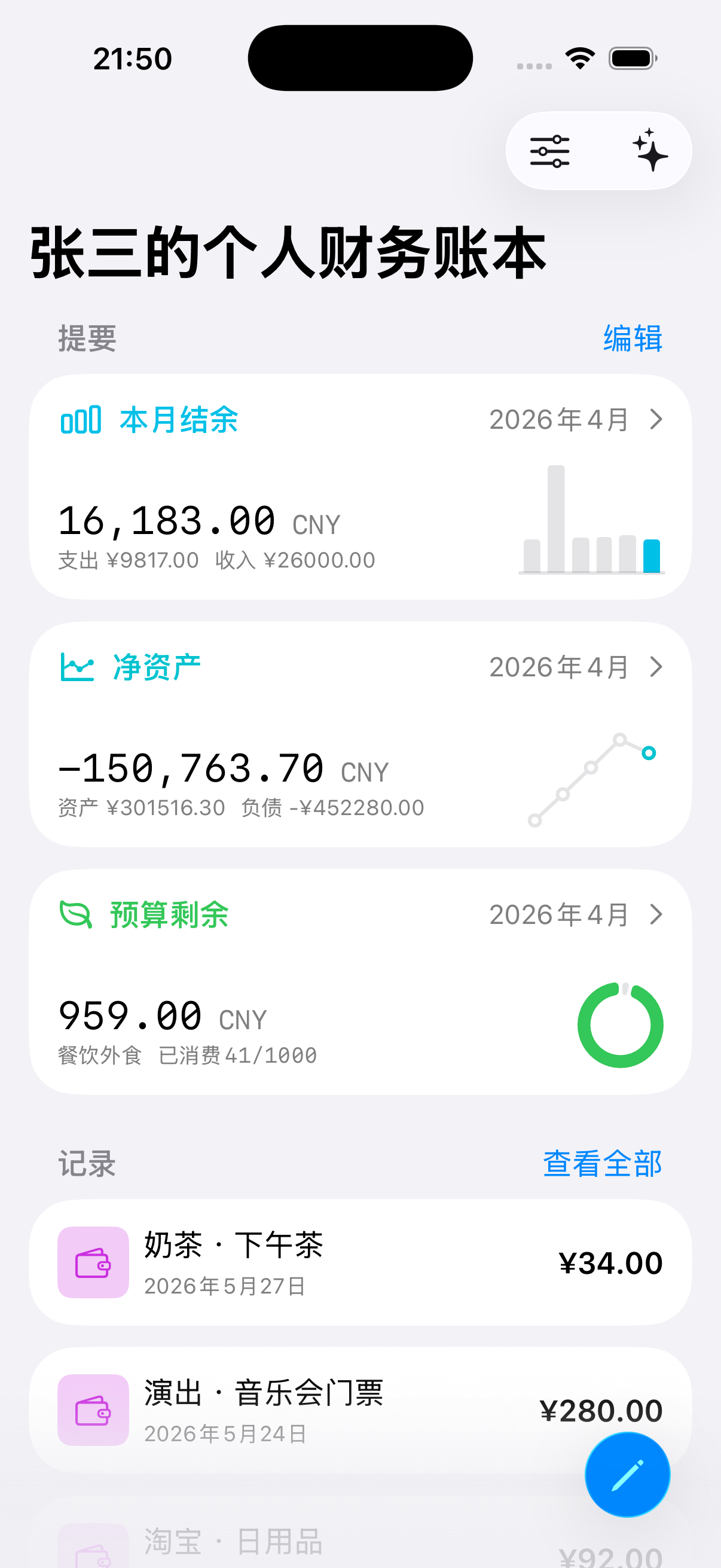Tap the title 张三的个人财务账本
The width and height of the screenshot is (721, 1568).
[x=287, y=252]
